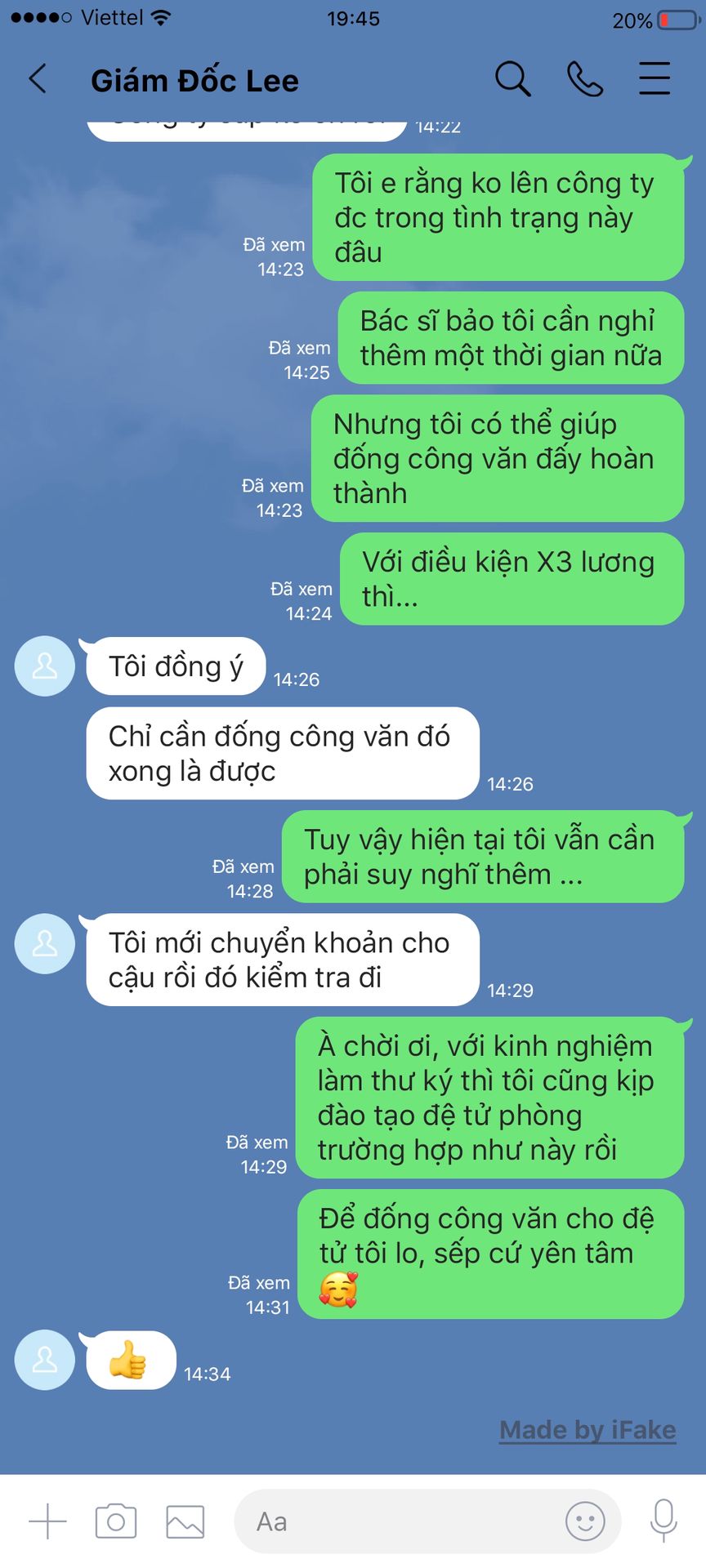
Task: Search within the Giám Đốc Lee conversation
Action: 512,79
